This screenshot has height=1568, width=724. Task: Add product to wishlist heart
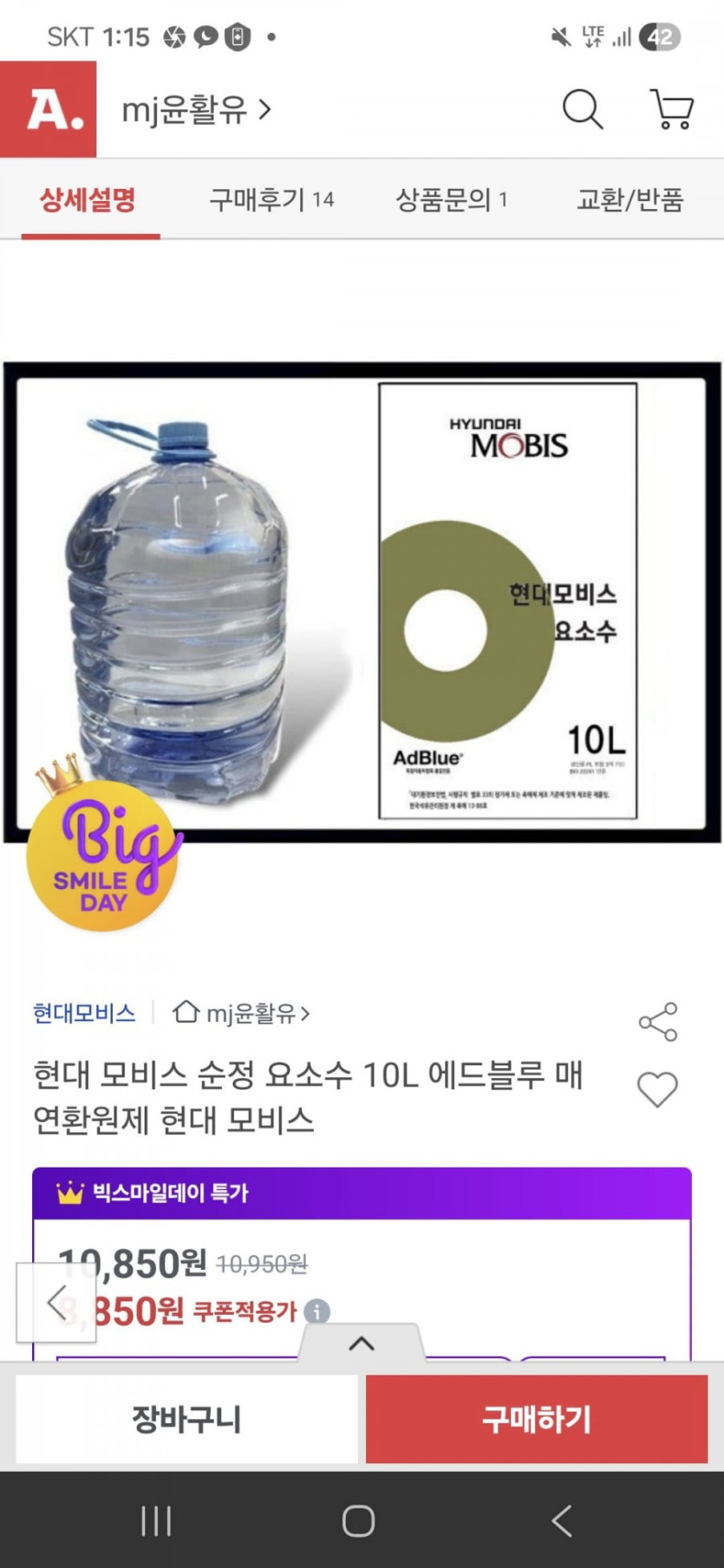tap(657, 1090)
